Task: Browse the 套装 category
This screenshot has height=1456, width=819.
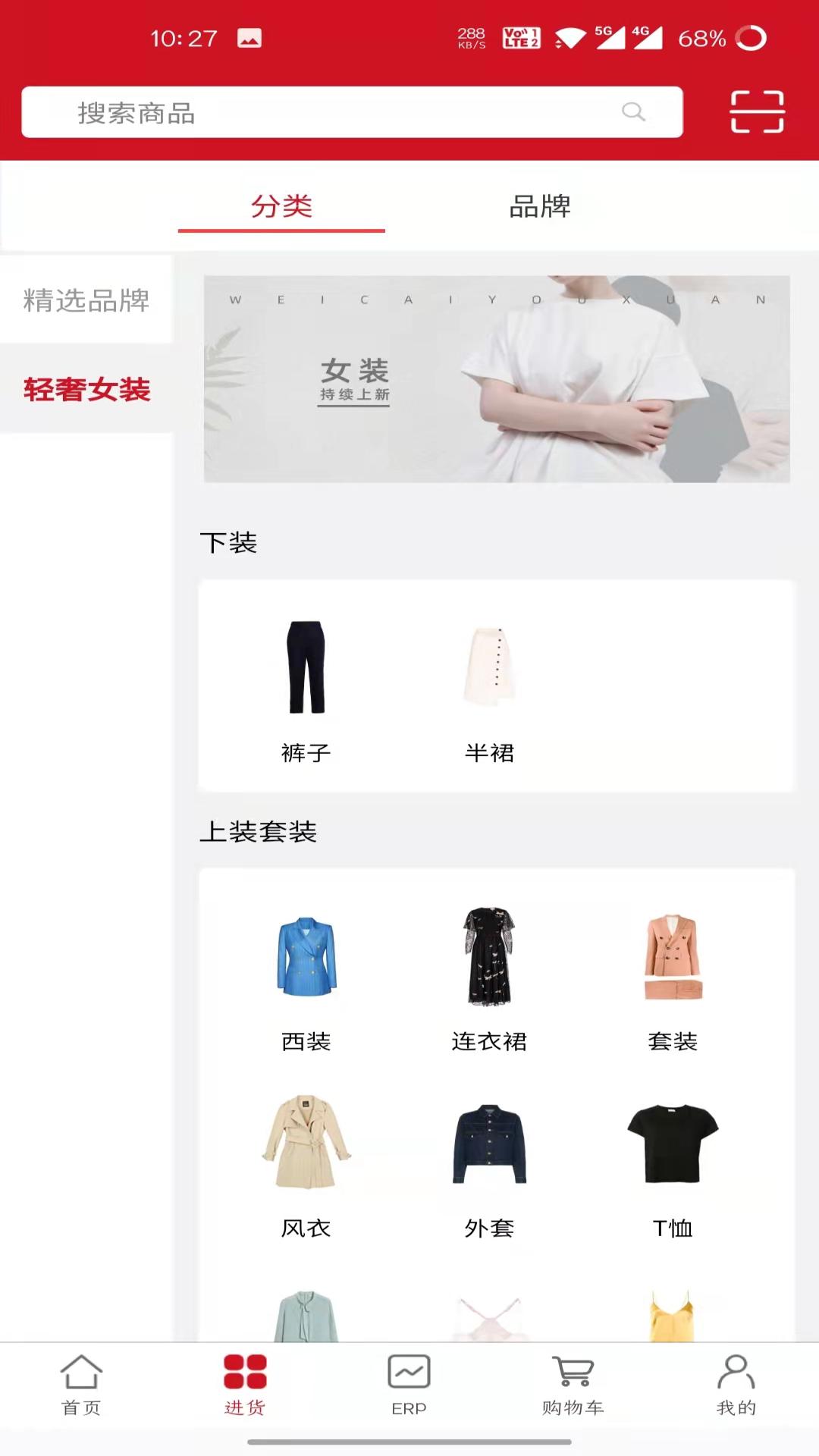Action: pyautogui.click(x=673, y=978)
